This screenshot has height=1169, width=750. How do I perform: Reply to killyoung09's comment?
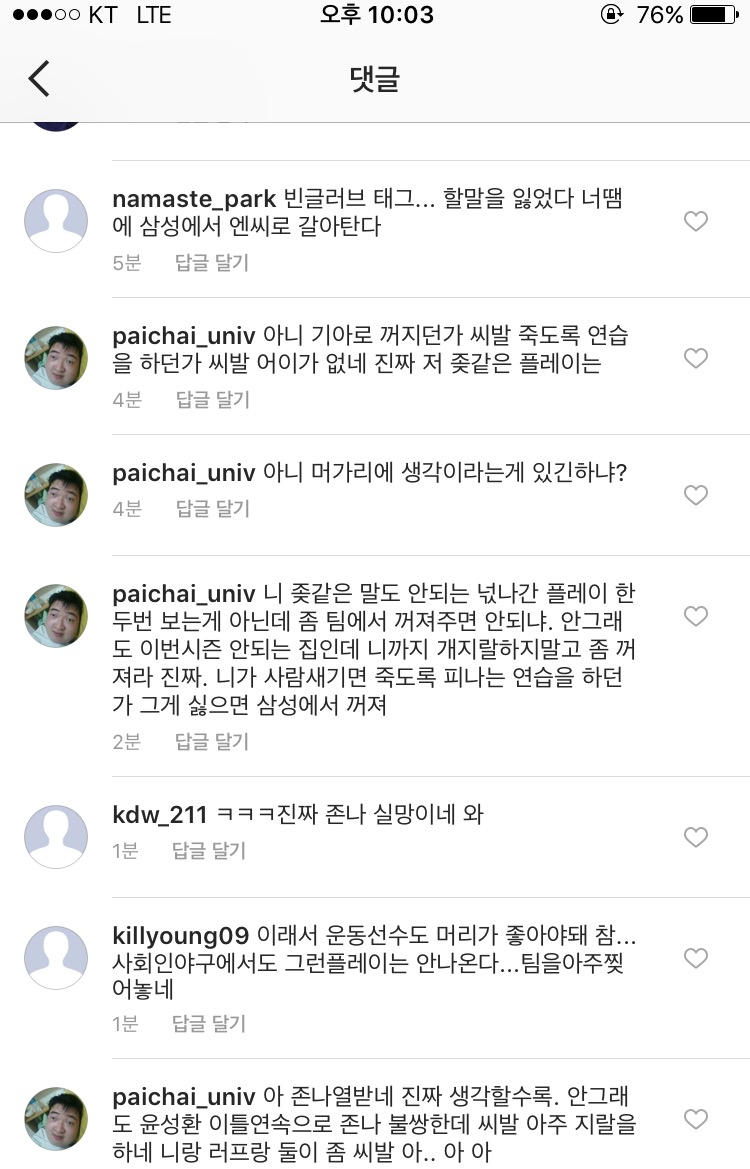[208, 1024]
